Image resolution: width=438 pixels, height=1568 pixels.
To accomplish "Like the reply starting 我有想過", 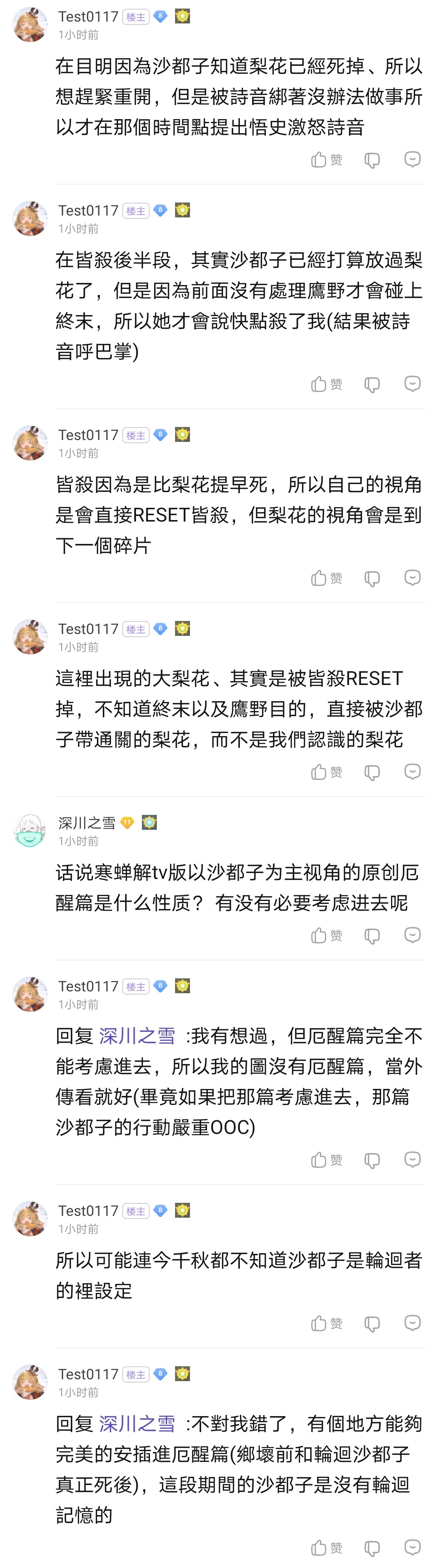I will 326,1160.
